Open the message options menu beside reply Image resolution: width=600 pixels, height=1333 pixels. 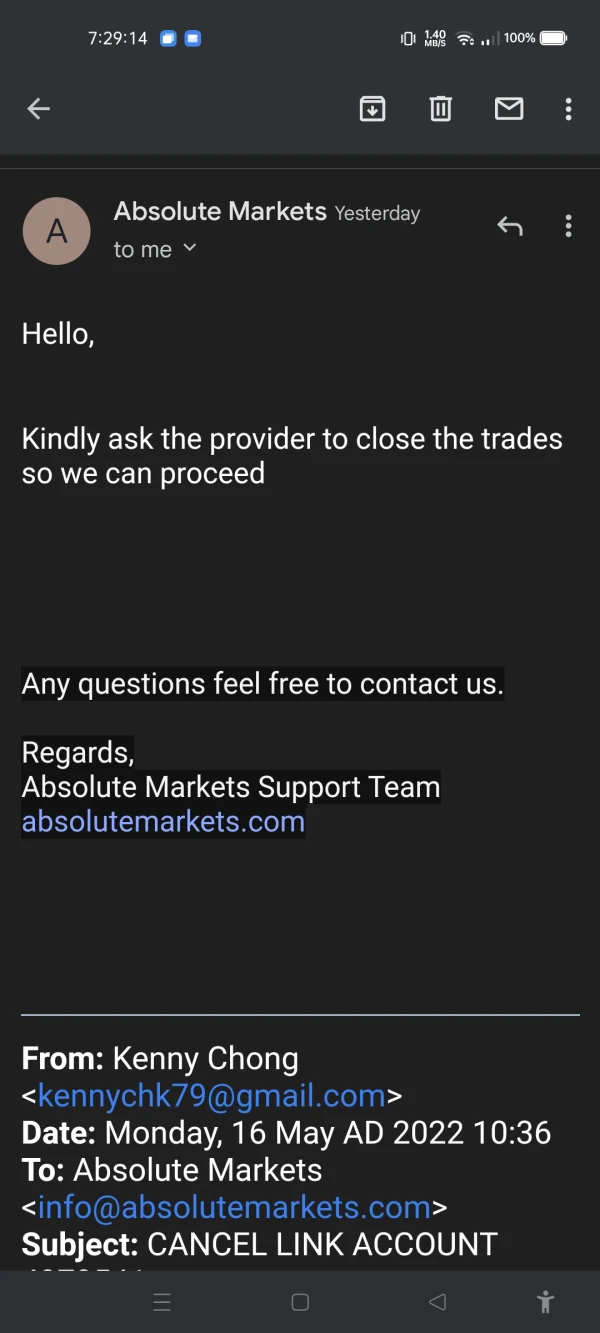pyautogui.click(x=568, y=227)
